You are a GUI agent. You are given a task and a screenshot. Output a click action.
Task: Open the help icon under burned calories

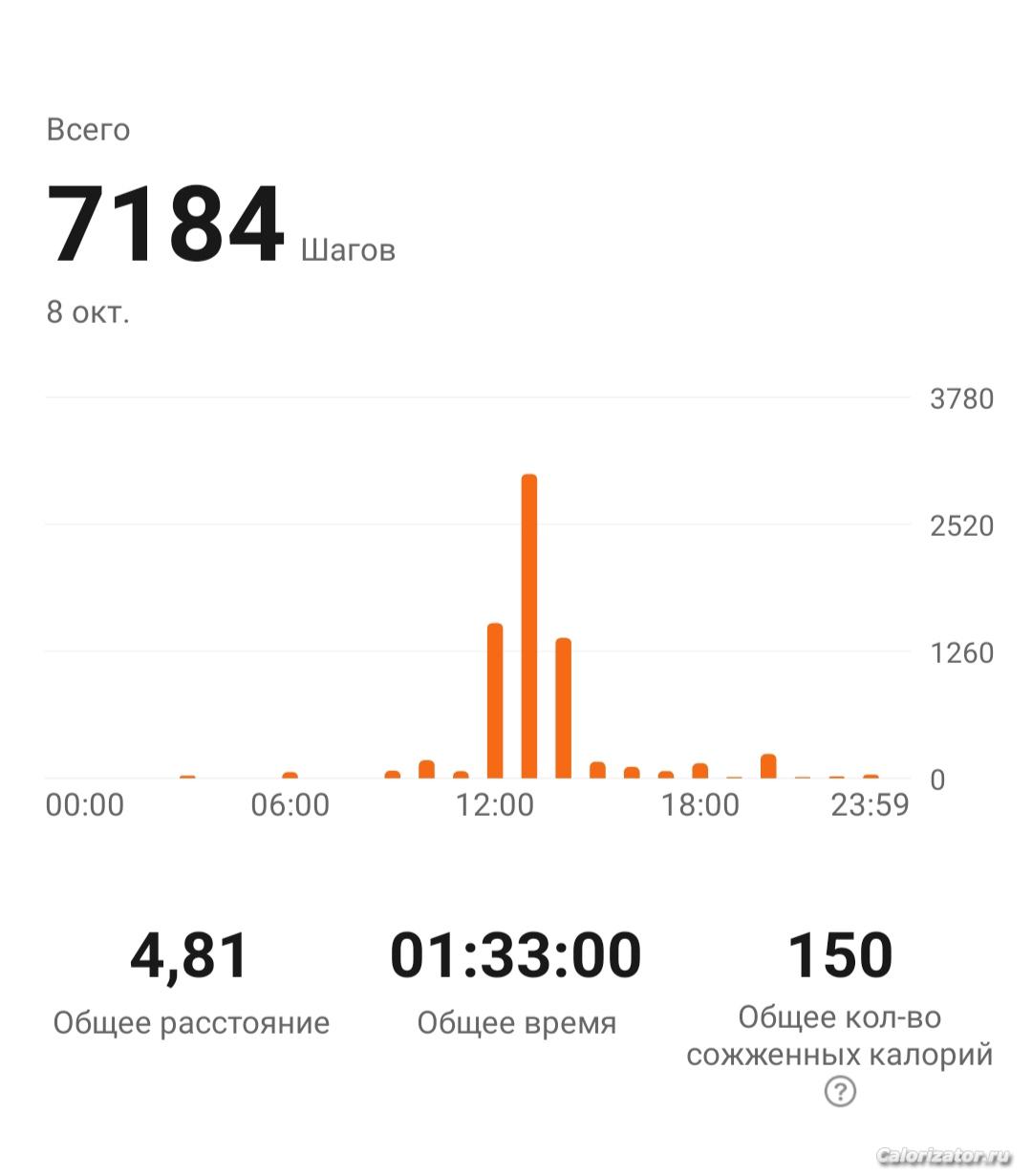(x=840, y=1091)
